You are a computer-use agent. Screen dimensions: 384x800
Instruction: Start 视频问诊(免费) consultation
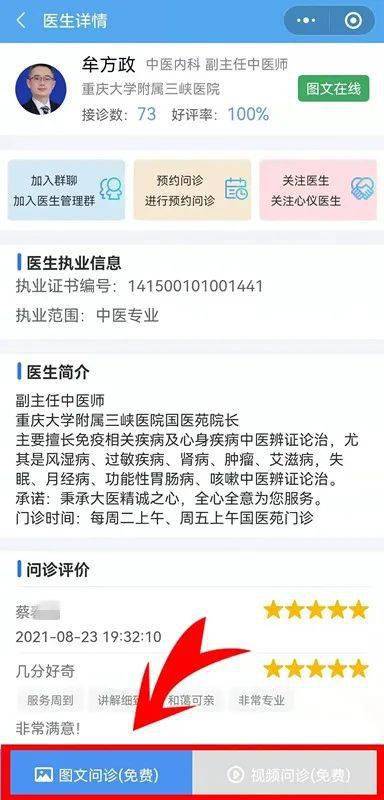[x=288, y=775]
